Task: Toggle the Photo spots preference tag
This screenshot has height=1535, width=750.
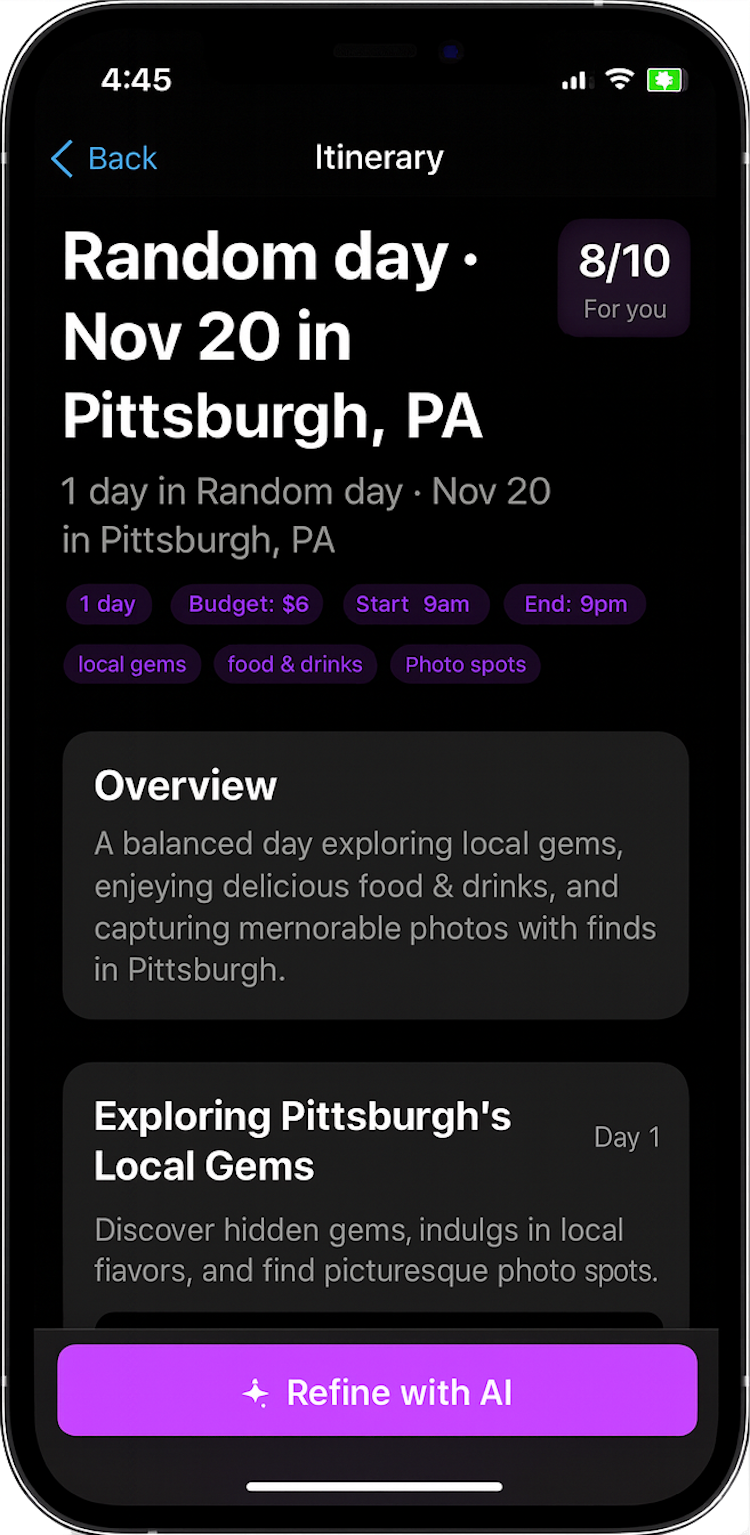Action: click(x=465, y=664)
